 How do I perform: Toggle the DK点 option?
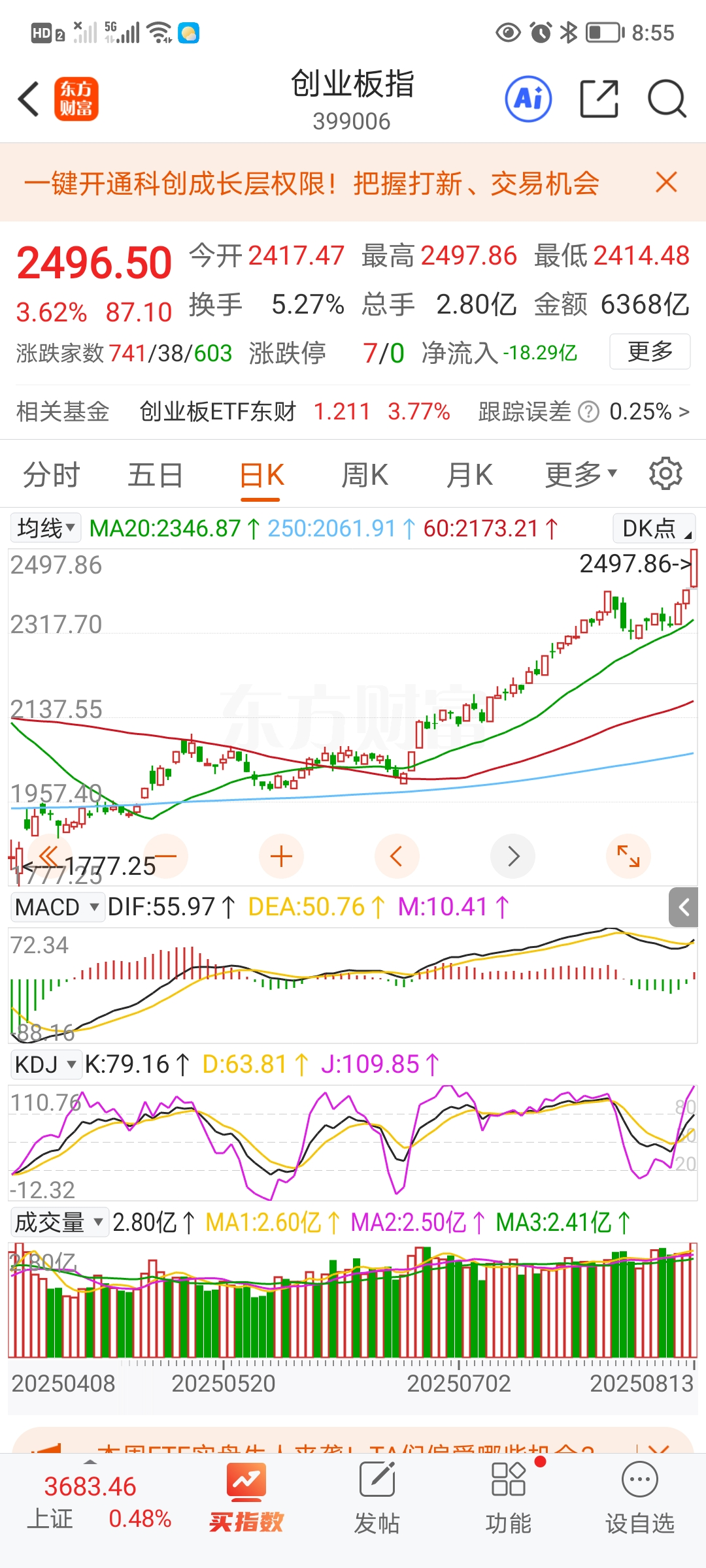click(x=654, y=529)
